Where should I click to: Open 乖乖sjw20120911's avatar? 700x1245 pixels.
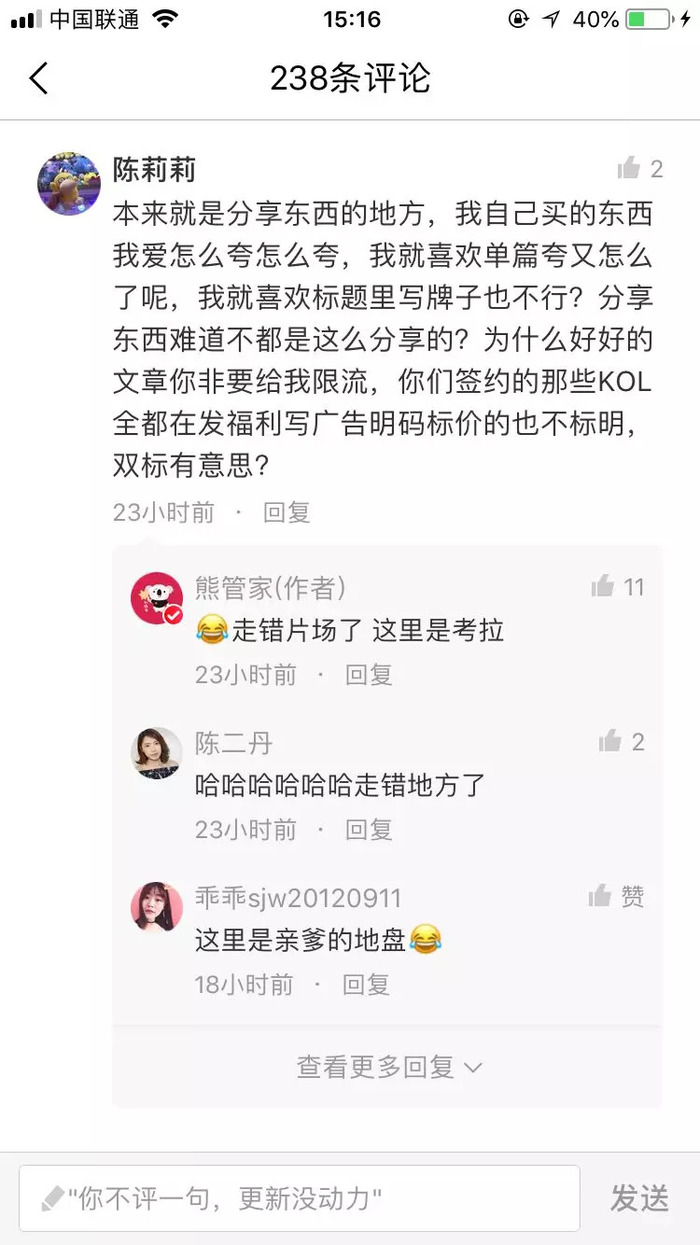point(157,907)
